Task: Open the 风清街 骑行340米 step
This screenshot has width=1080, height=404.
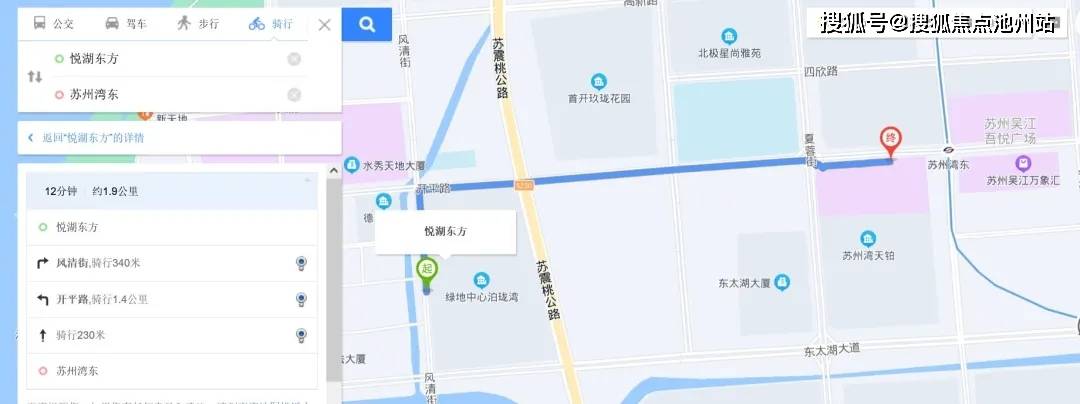Action: coord(160,263)
